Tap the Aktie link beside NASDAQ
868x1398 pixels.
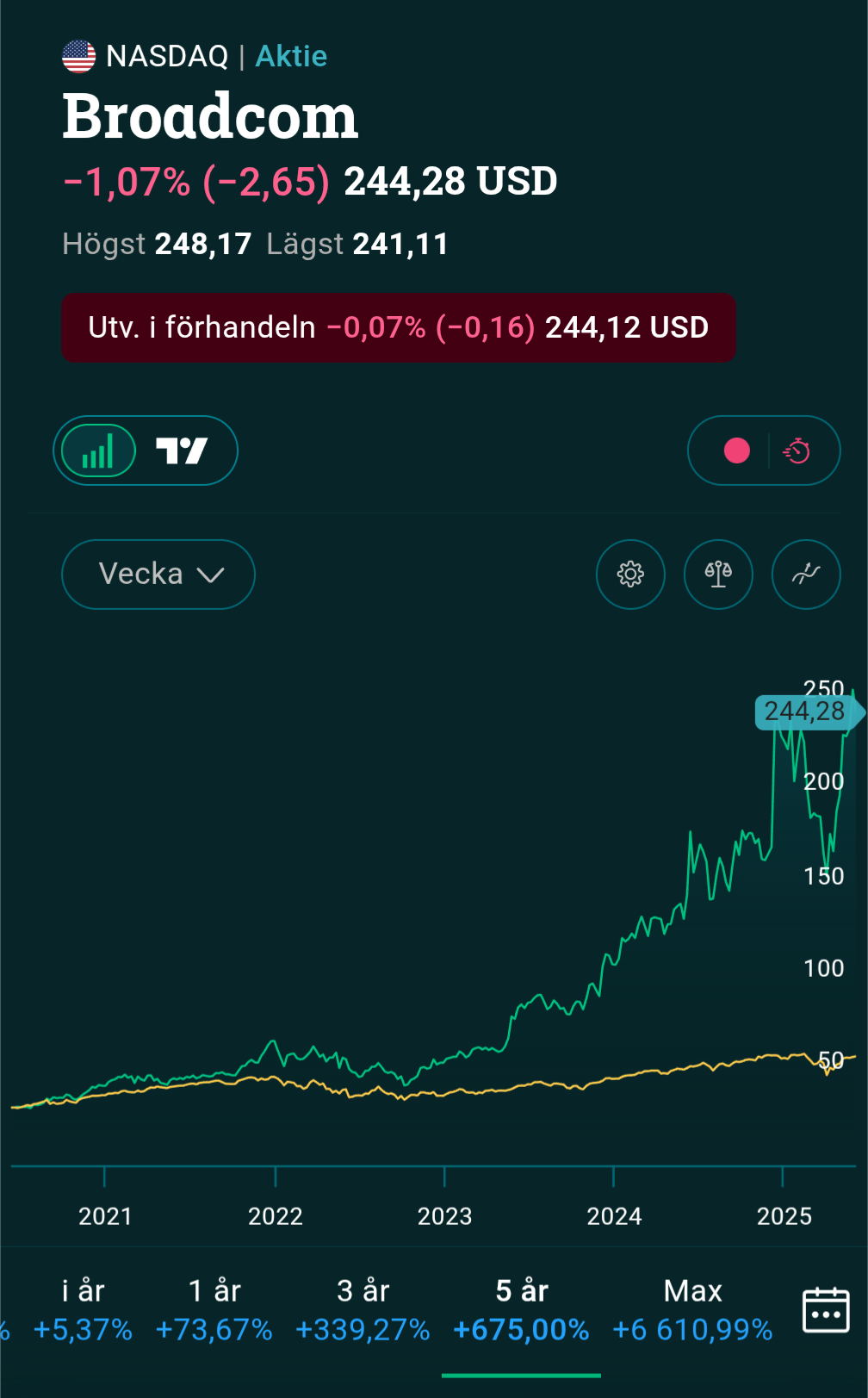291,57
